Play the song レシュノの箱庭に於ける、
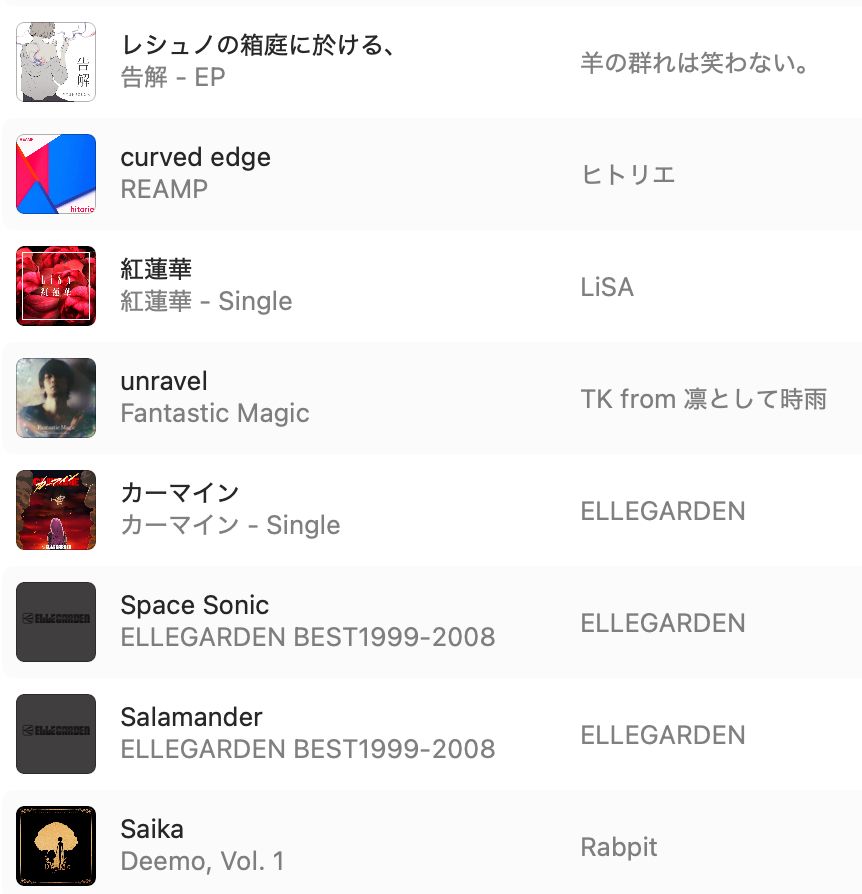 coord(431,62)
